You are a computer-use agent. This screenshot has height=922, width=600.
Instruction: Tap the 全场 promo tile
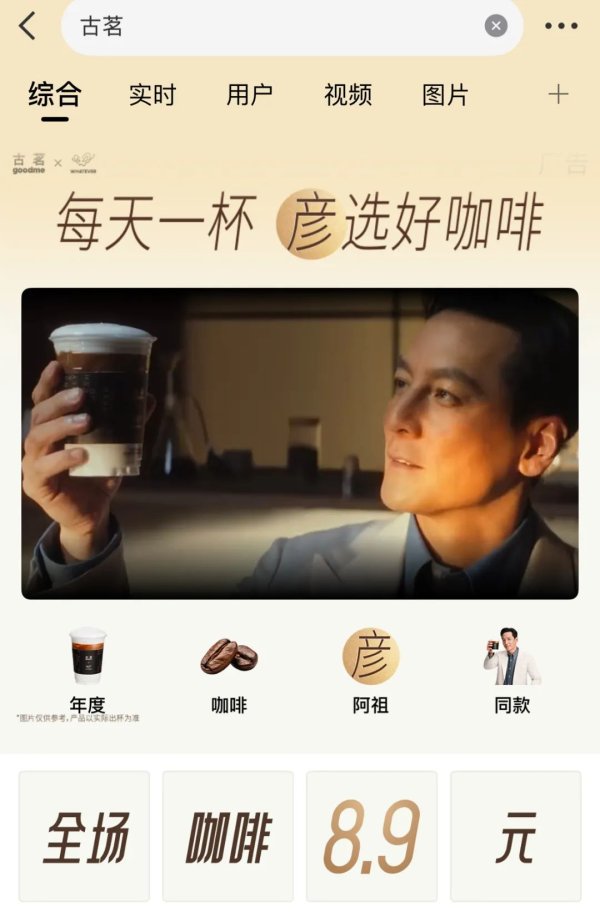point(85,836)
